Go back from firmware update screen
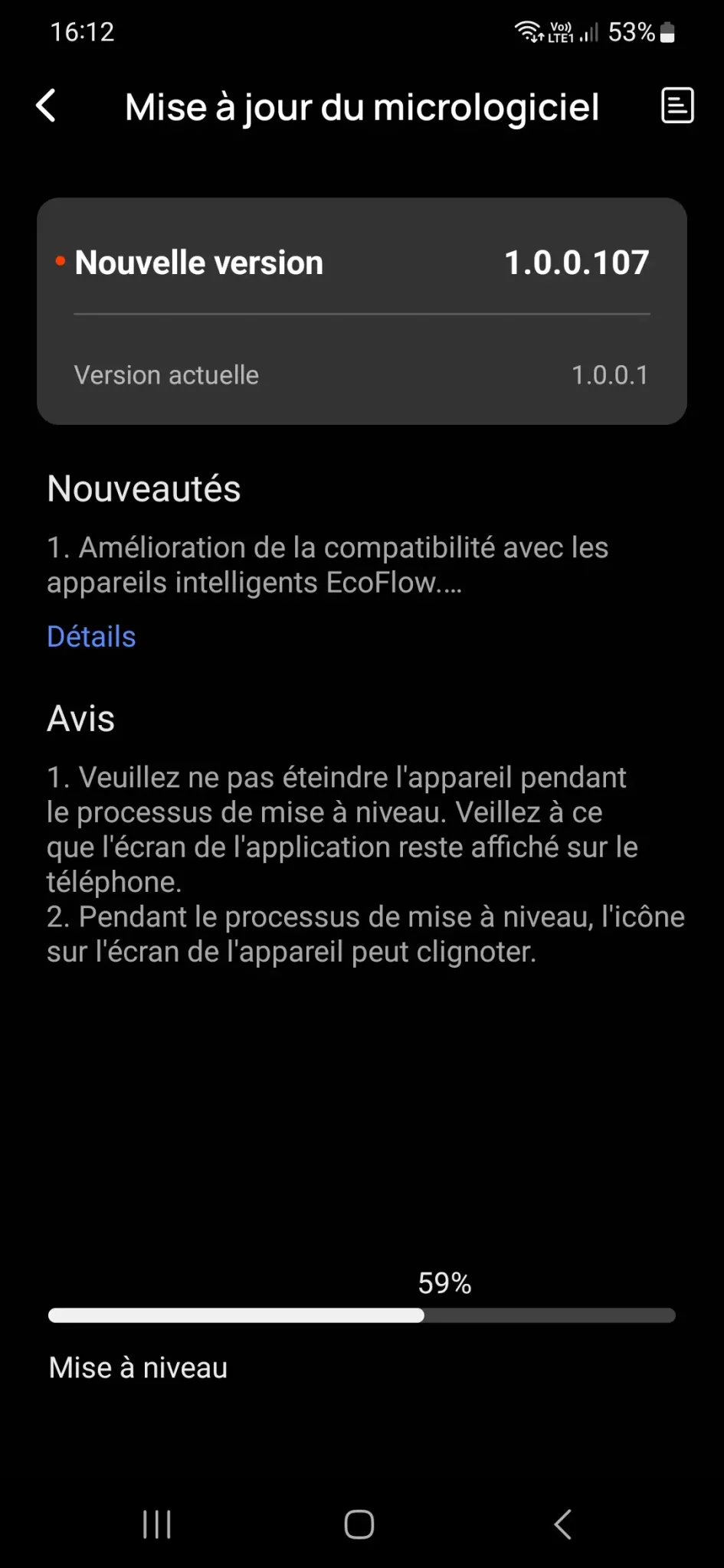The width and height of the screenshot is (724, 1568). pos(47,106)
